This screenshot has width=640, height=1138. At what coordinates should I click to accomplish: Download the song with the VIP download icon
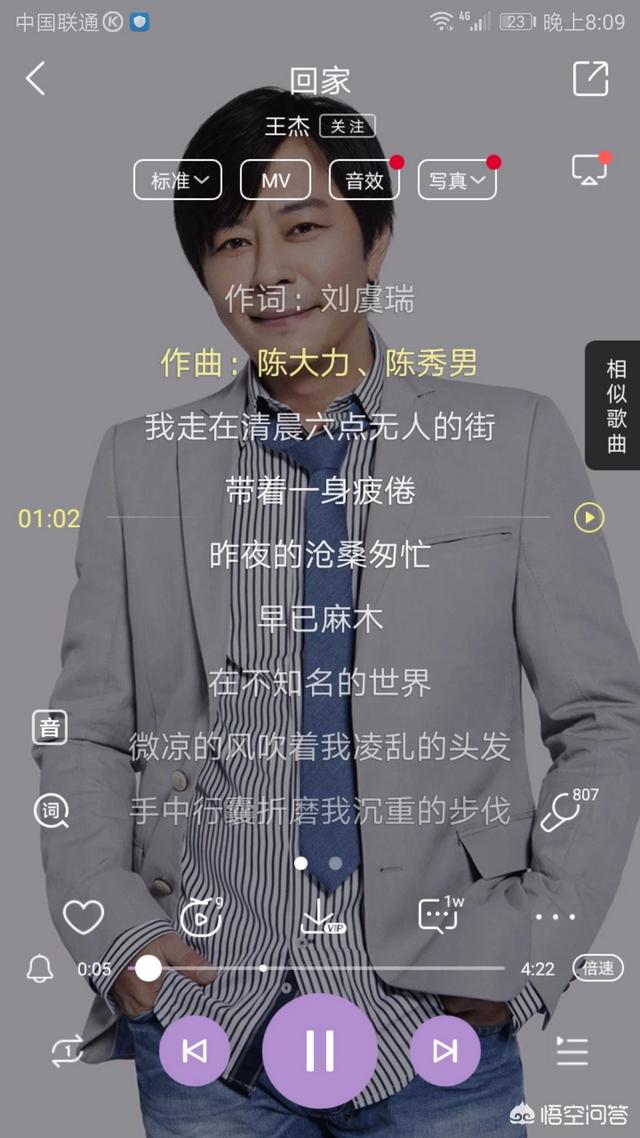[x=319, y=917]
